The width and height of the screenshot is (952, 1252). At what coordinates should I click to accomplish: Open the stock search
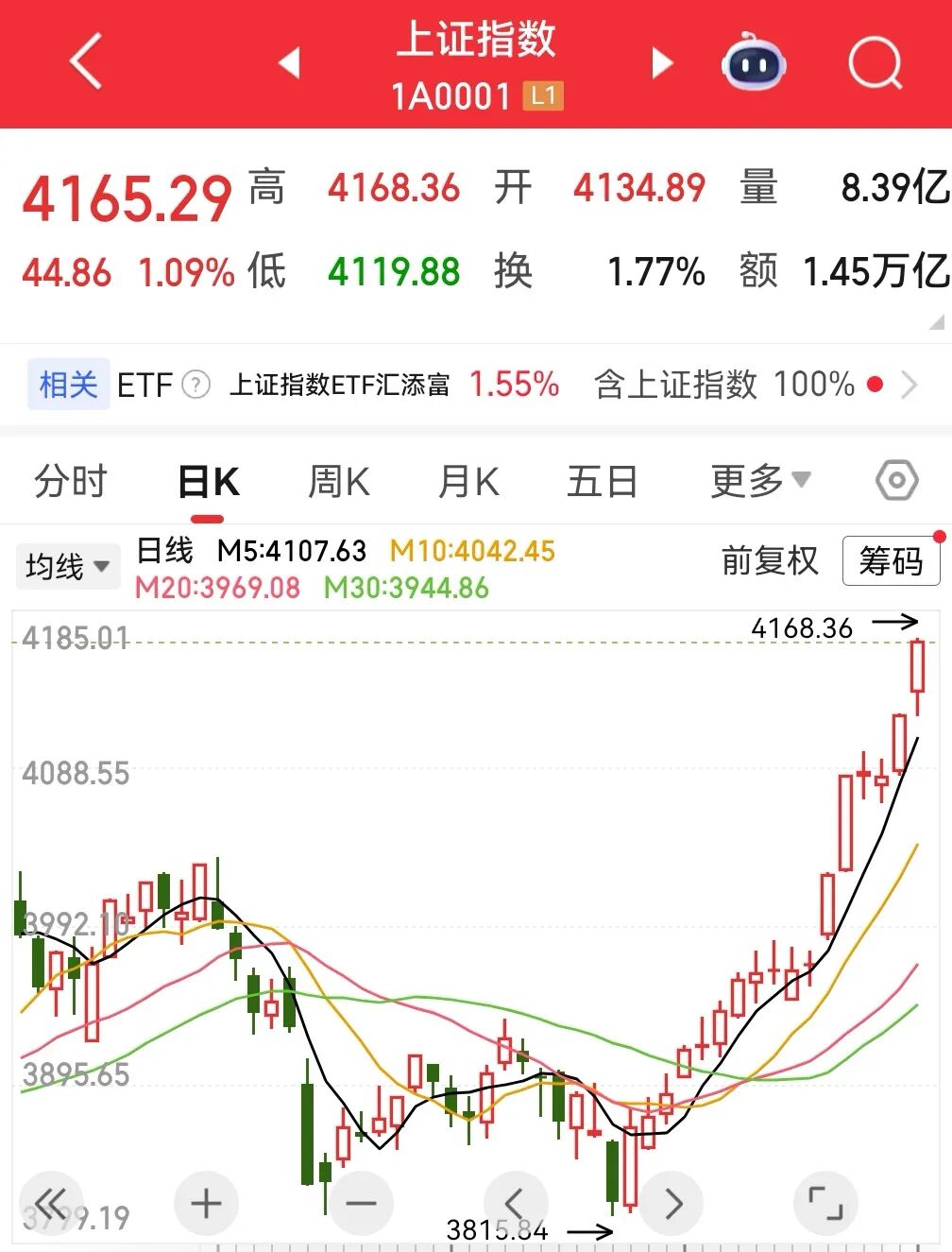876,62
